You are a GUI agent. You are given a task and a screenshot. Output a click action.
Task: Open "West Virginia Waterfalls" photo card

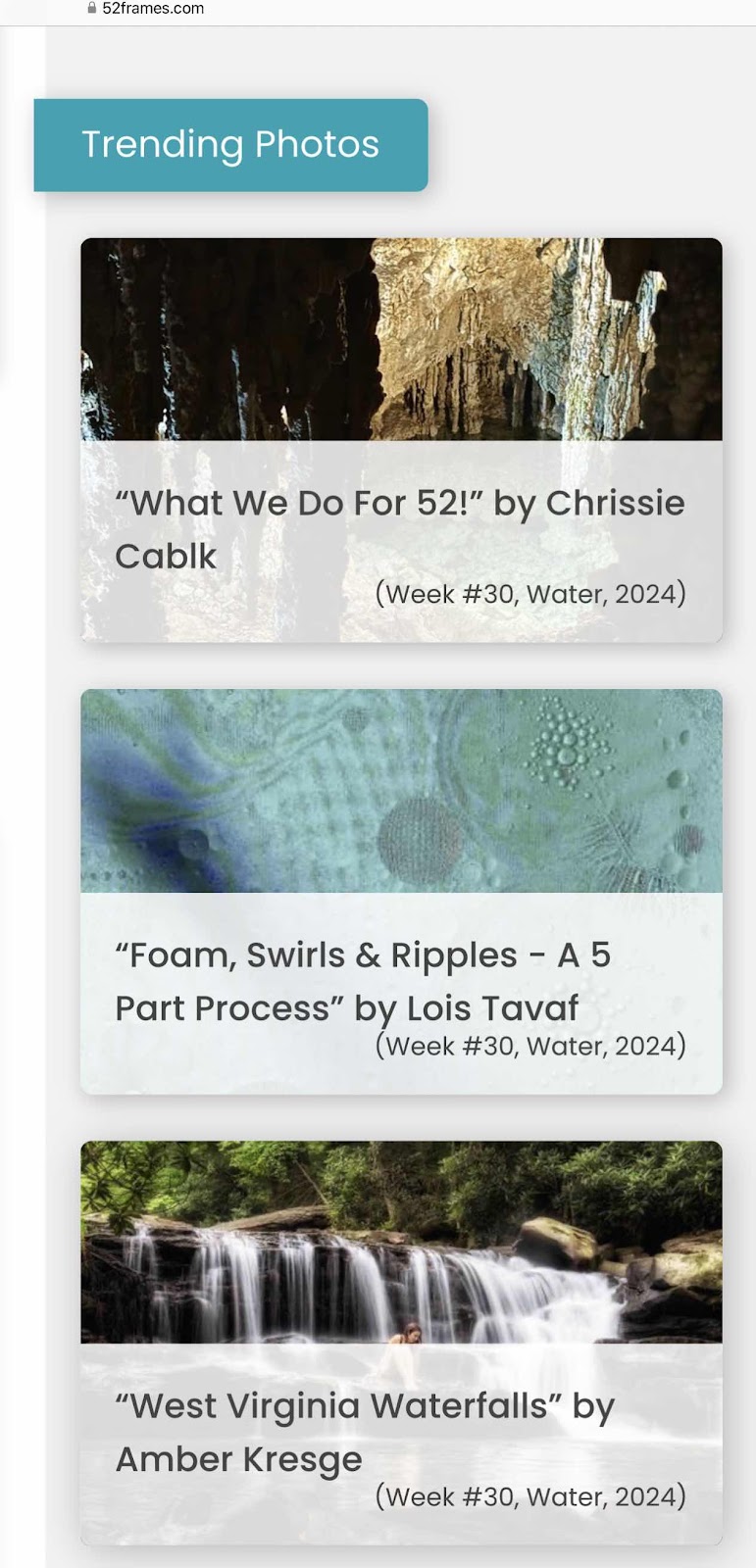[401, 1343]
